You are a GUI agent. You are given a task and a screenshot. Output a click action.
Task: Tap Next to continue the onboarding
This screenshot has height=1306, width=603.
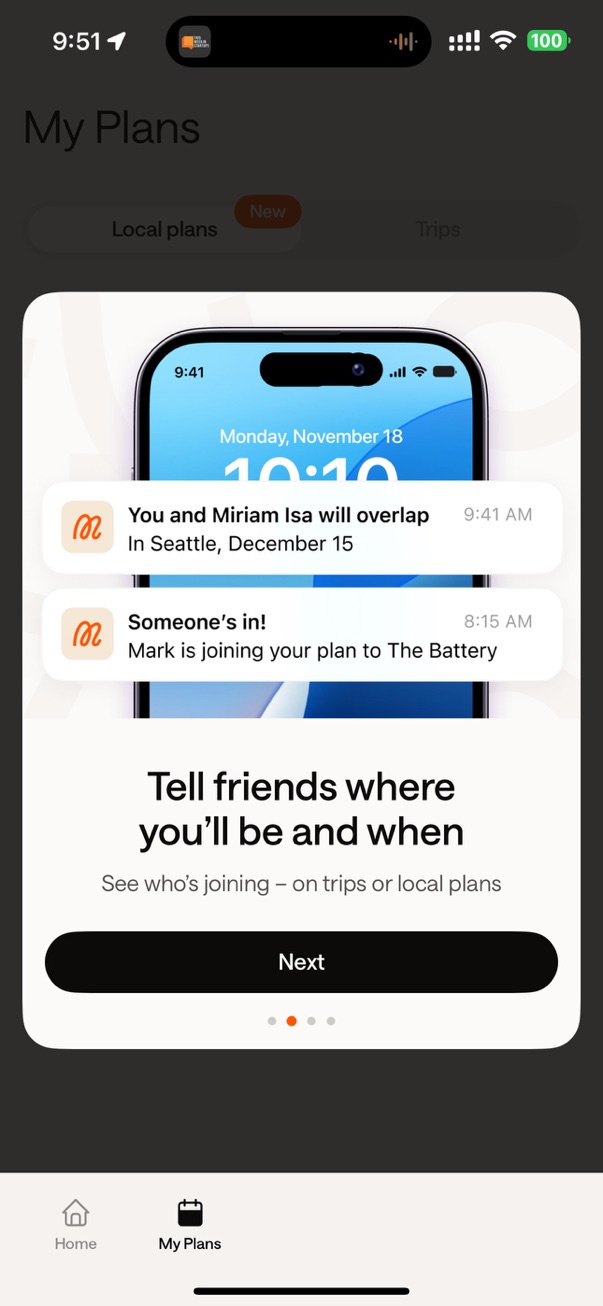301,962
